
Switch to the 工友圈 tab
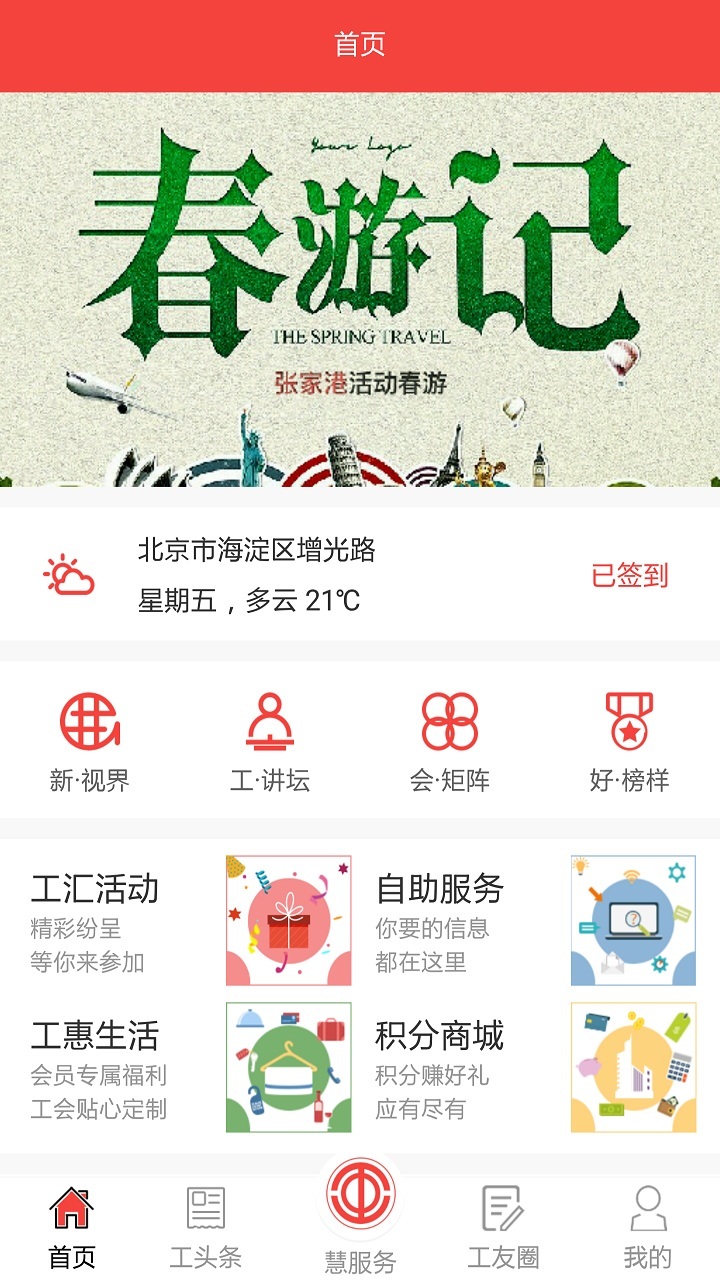point(503,1228)
